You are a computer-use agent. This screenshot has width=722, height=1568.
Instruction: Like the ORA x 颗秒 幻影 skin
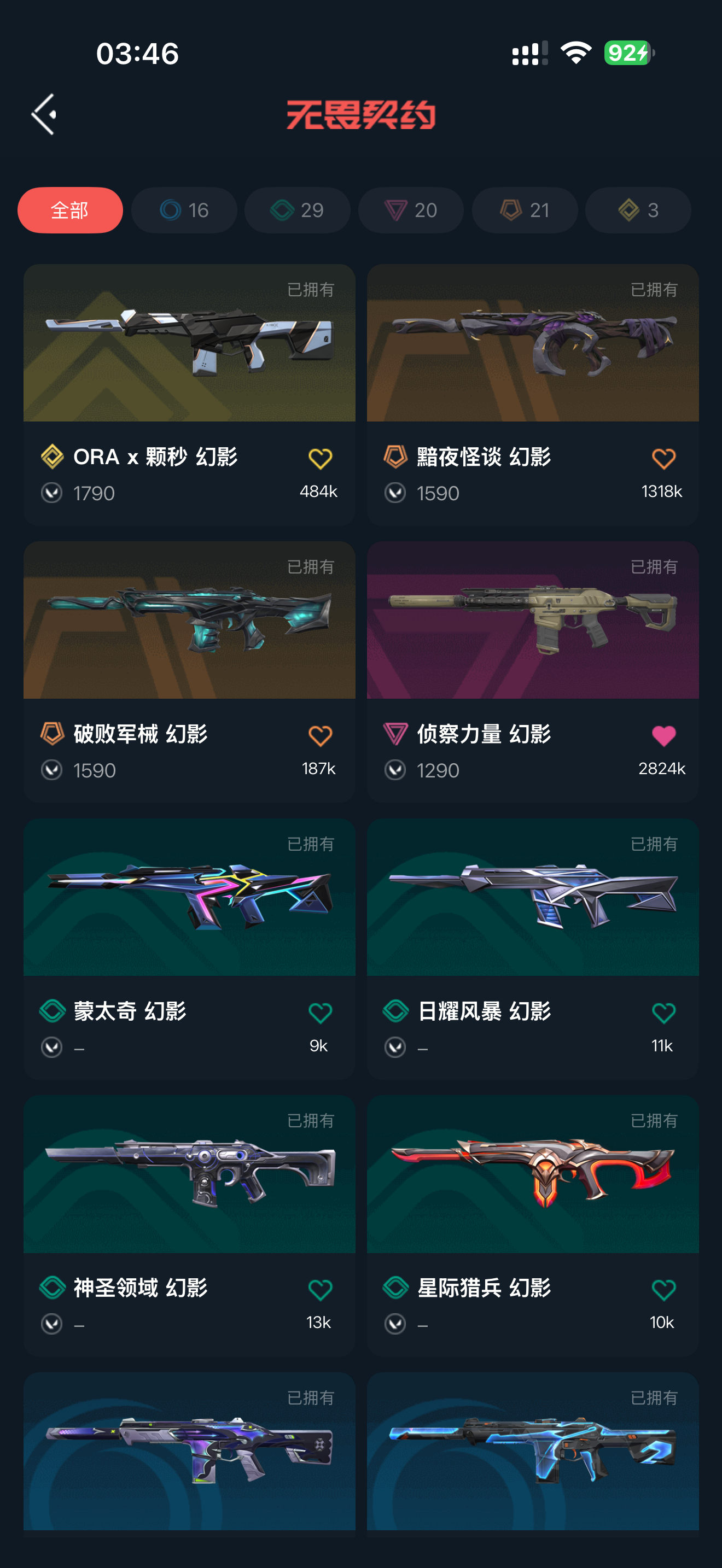pos(320,458)
